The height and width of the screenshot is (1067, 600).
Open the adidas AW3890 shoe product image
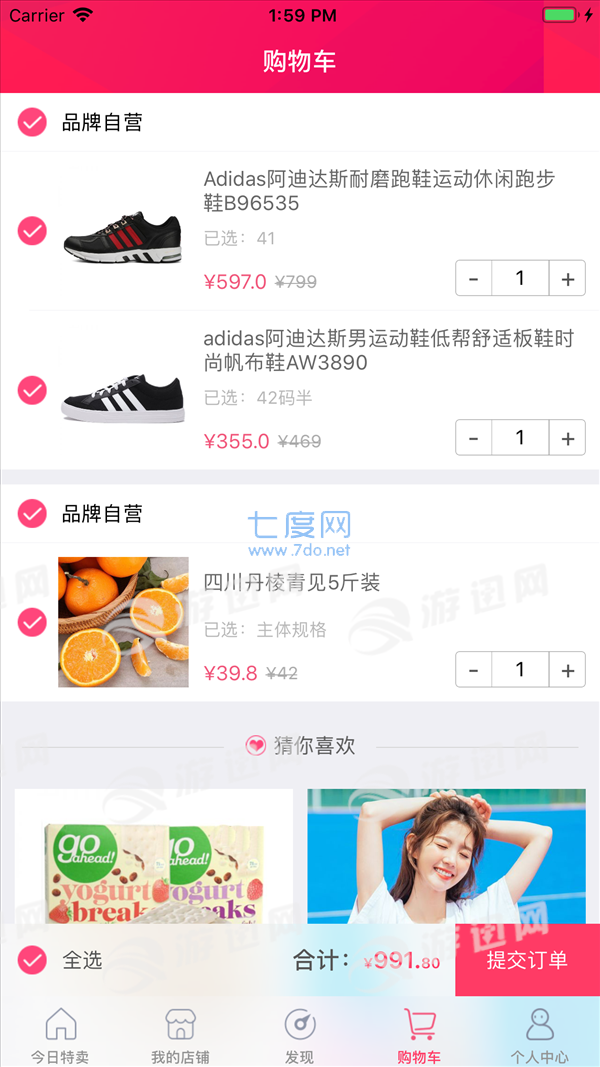click(x=123, y=397)
